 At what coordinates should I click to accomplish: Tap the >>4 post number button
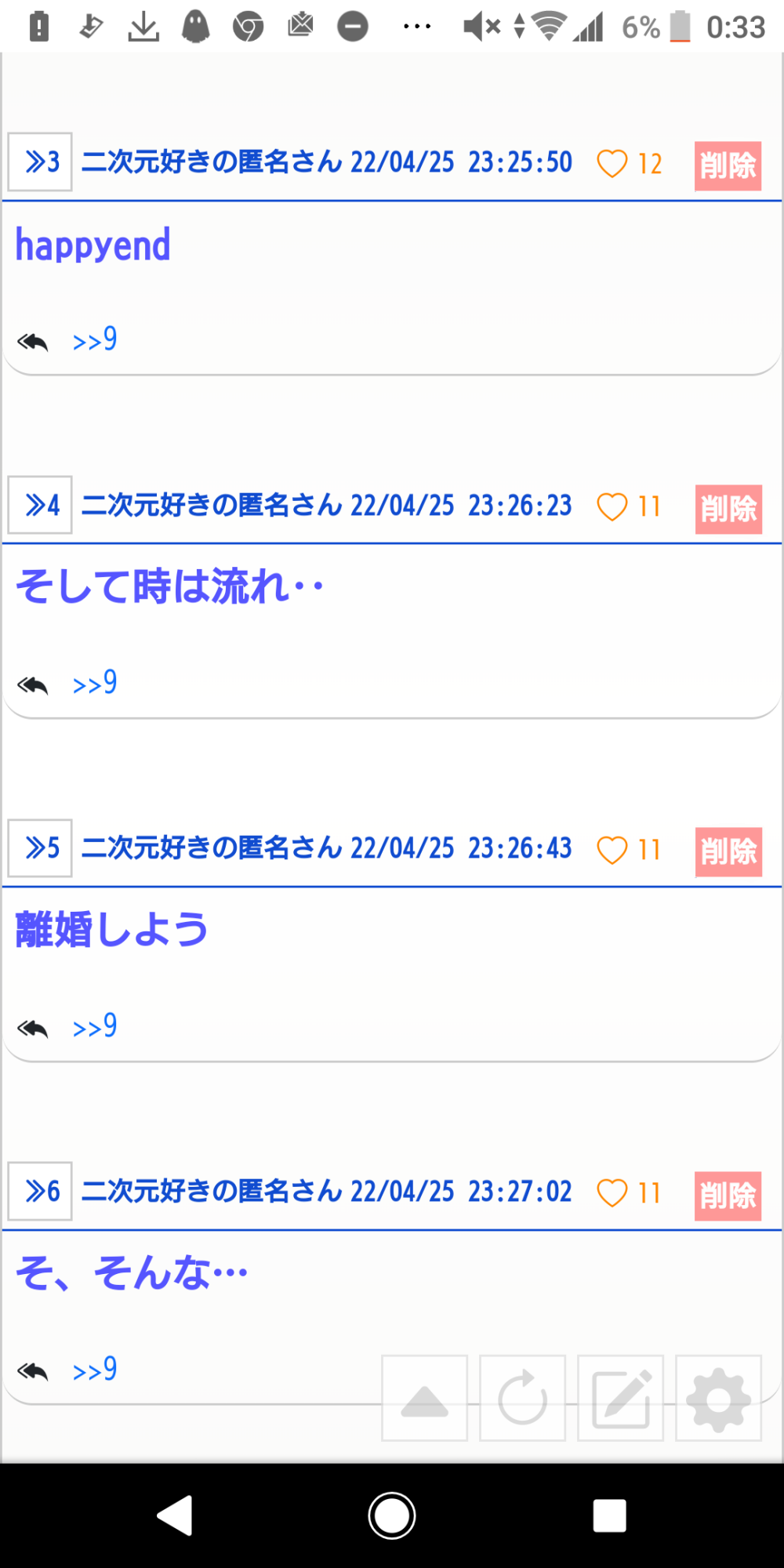click(40, 505)
